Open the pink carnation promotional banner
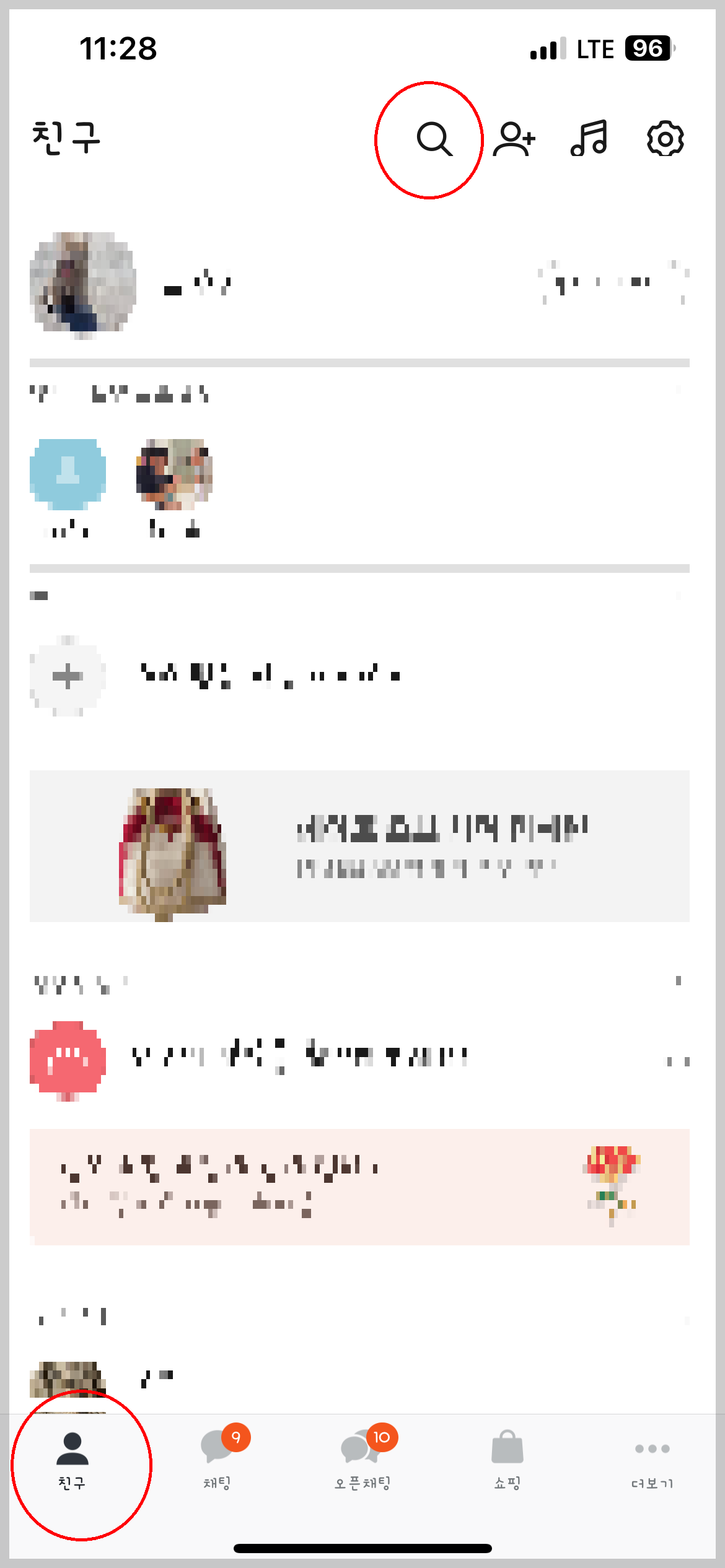Viewport: 725px width, 1568px height. [362, 1189]
